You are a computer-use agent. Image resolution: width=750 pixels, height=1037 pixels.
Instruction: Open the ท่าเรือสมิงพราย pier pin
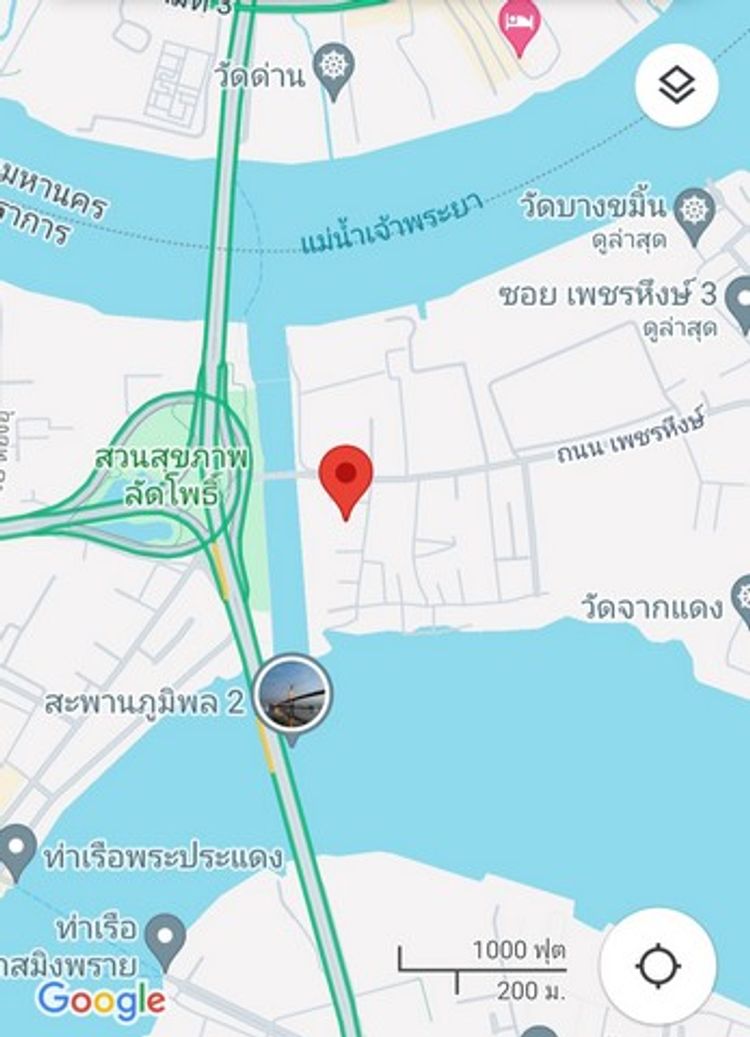pos(165,939)
